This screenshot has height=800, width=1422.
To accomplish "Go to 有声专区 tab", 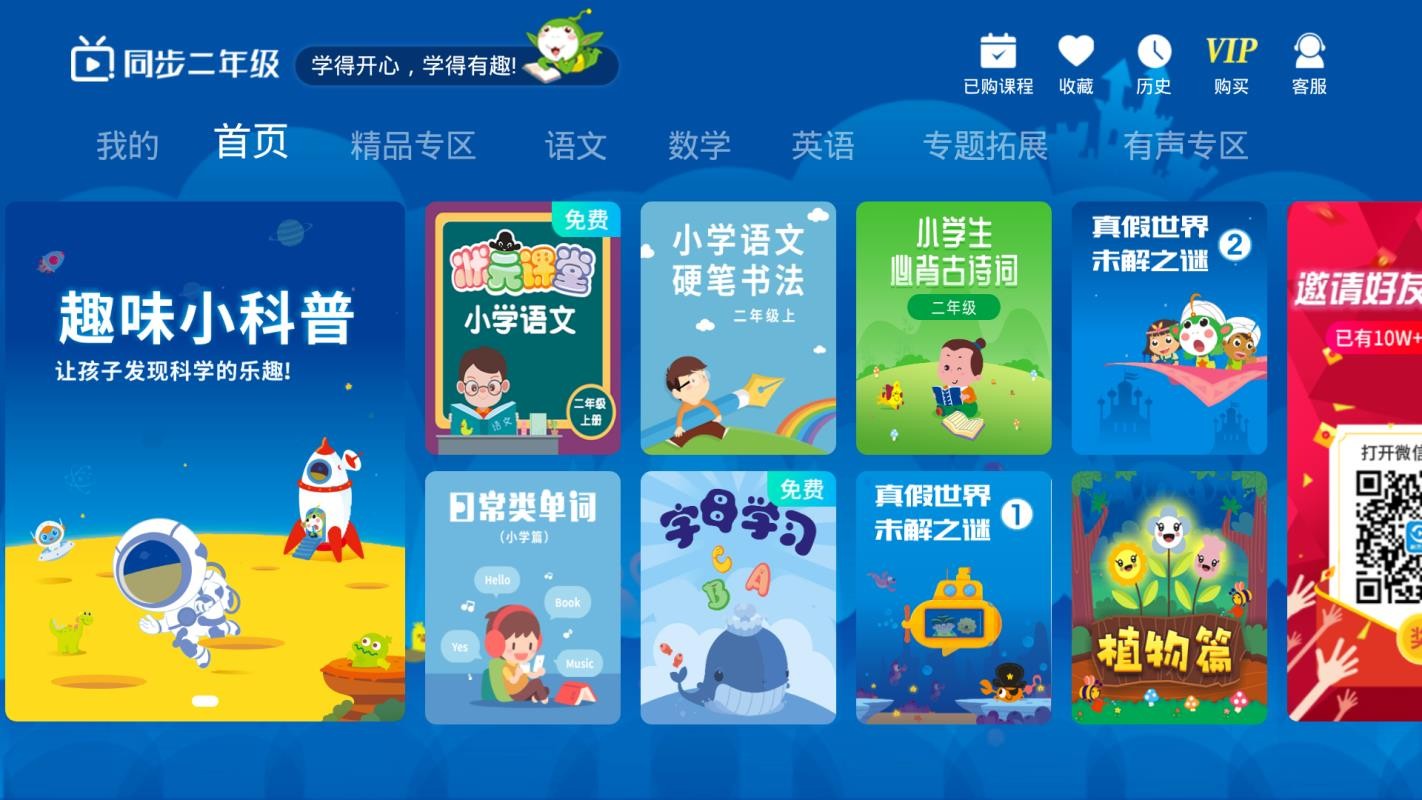I will tap(1185, 146).
